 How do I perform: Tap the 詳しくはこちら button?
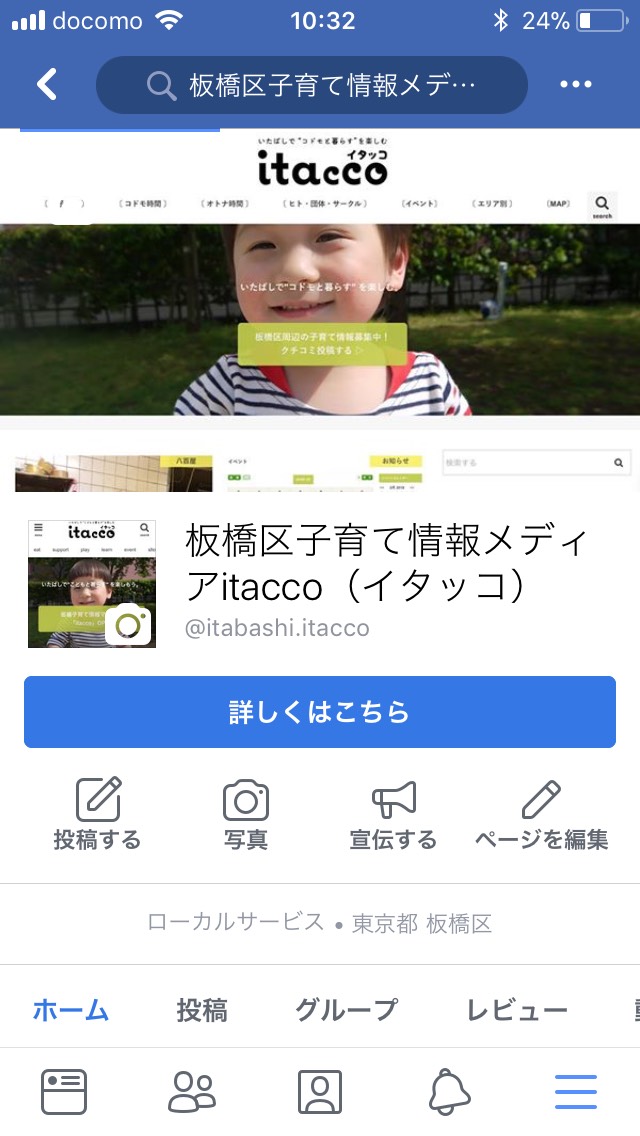320,712
